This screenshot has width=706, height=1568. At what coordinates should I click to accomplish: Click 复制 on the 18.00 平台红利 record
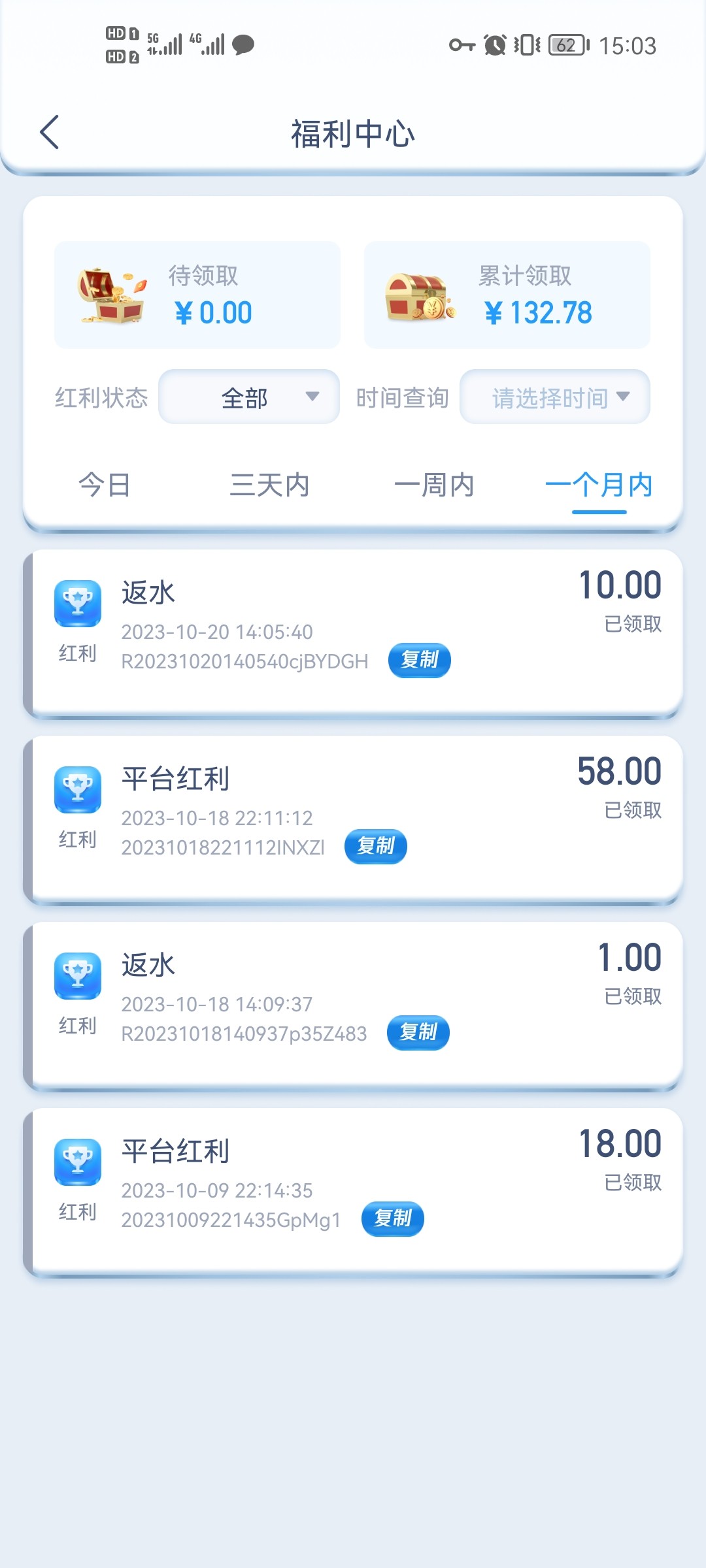click(x=392, y=1218)
